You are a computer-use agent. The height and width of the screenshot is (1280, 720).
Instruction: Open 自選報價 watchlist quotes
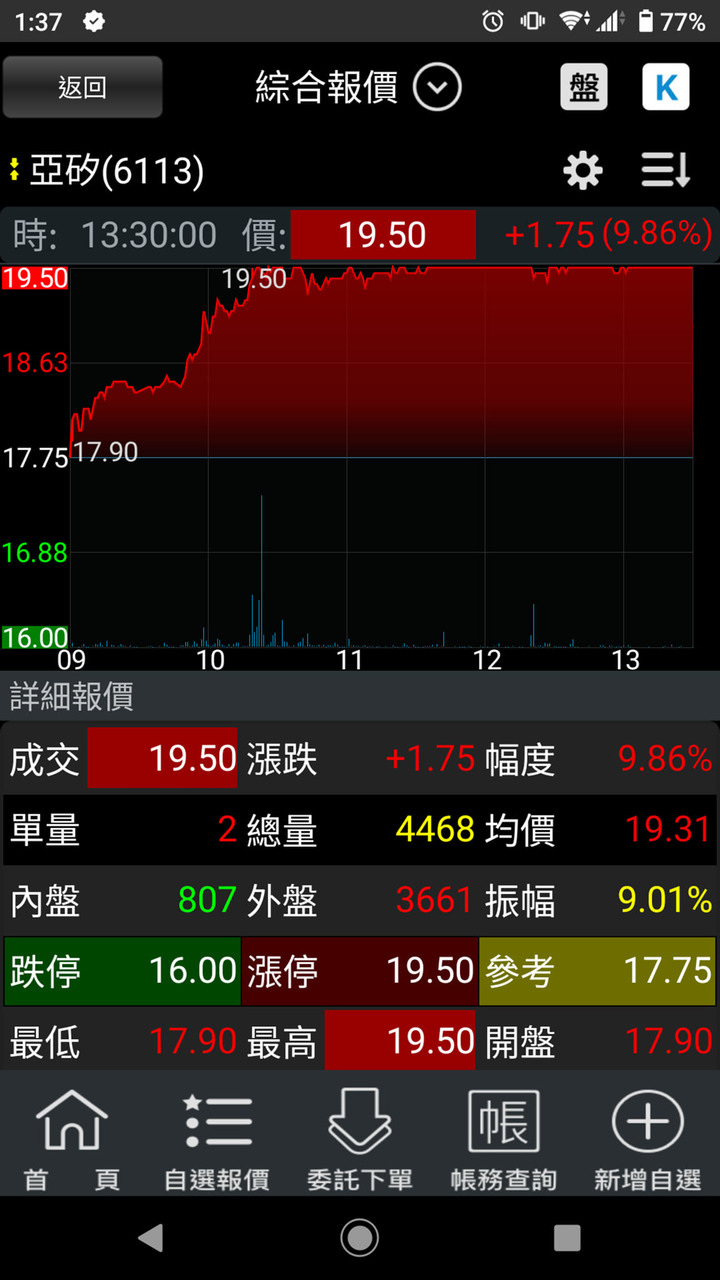click(217, 1139)
